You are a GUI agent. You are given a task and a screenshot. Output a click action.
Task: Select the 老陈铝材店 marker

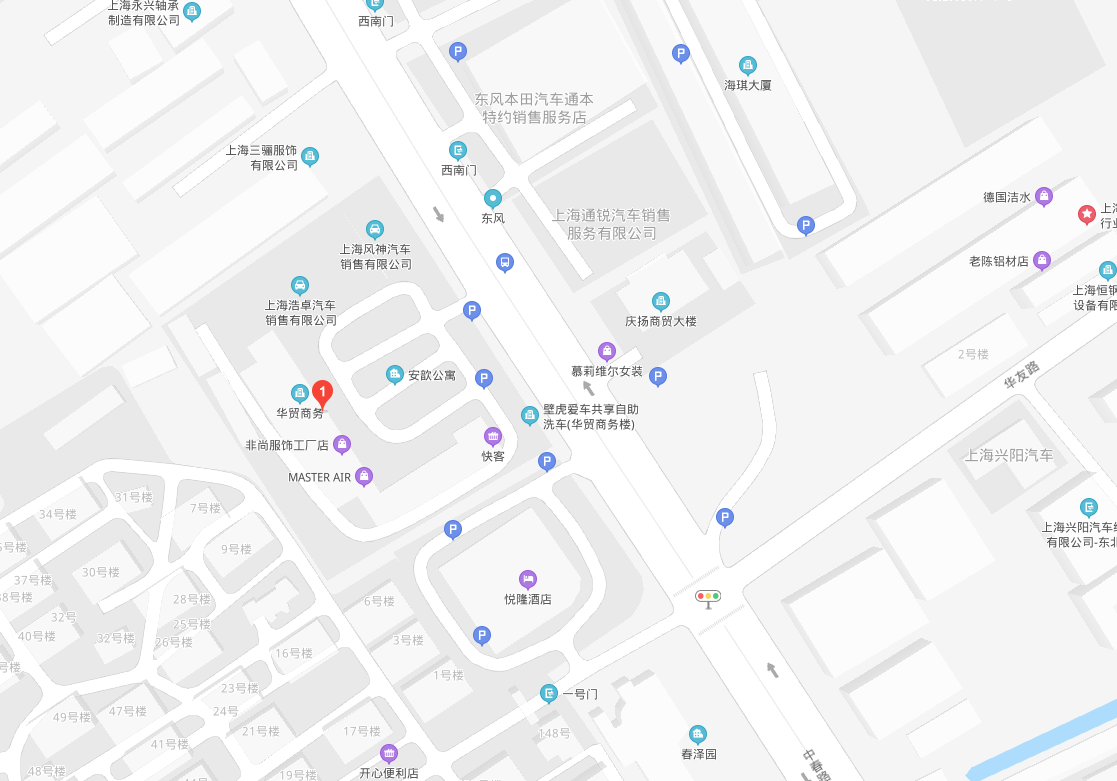[x=1042, y=261]
